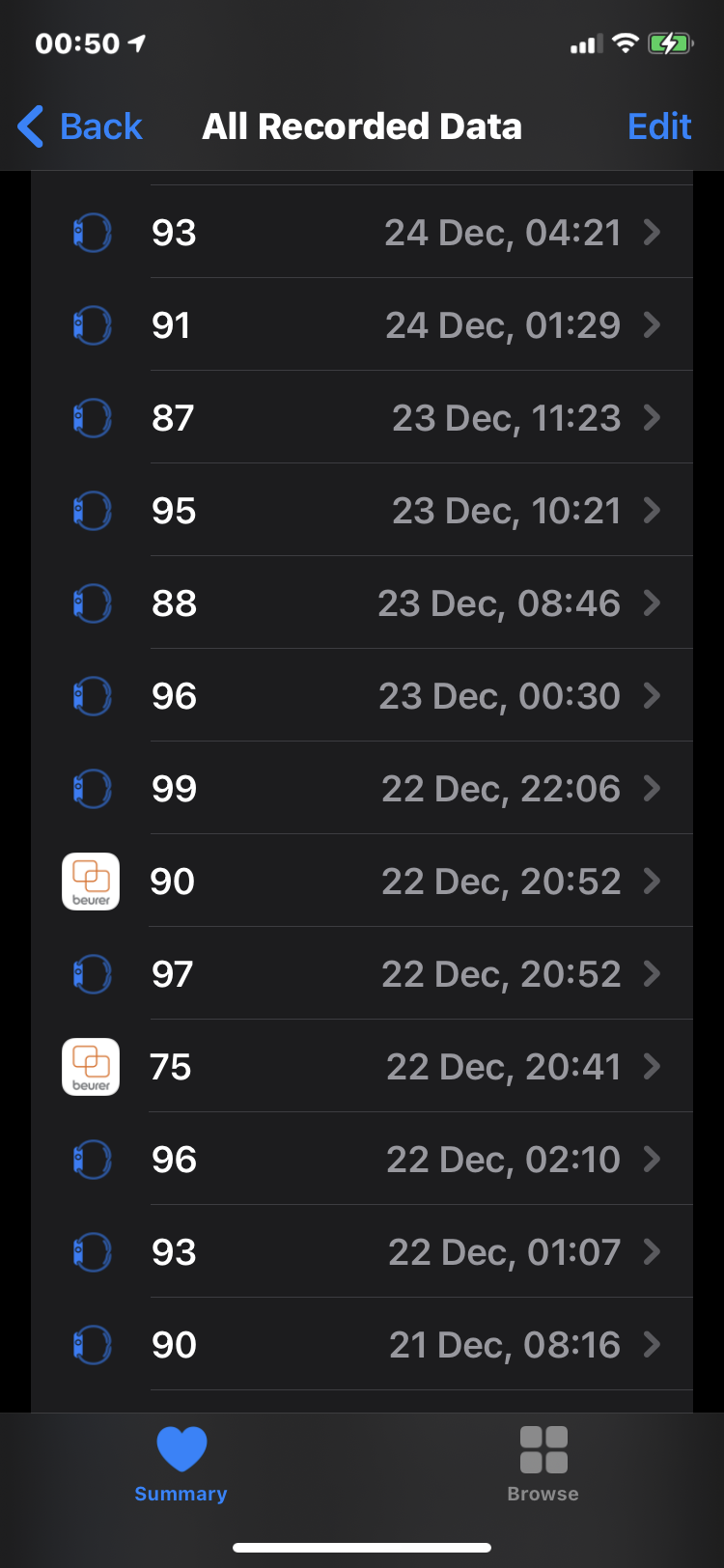
Task: Switch to the Browse tab
Action: click(x=543, y=1465)
